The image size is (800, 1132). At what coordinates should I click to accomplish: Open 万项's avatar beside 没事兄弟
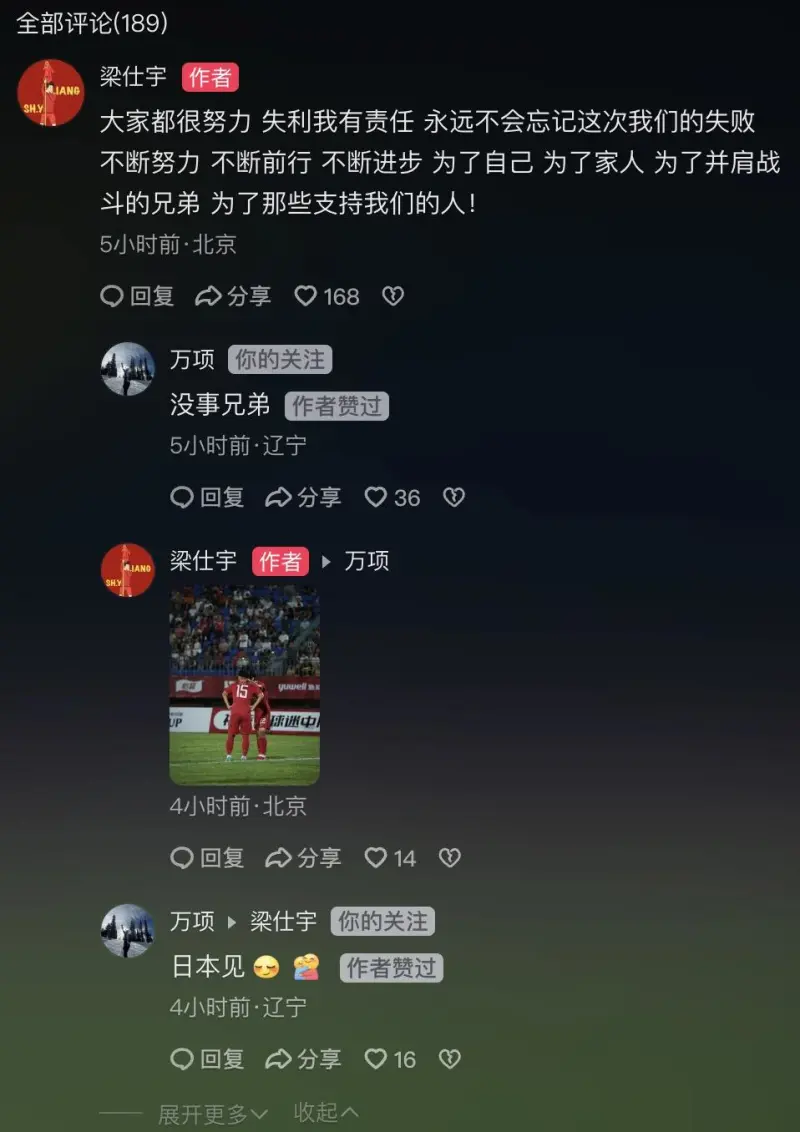click(x=128, y=369)
